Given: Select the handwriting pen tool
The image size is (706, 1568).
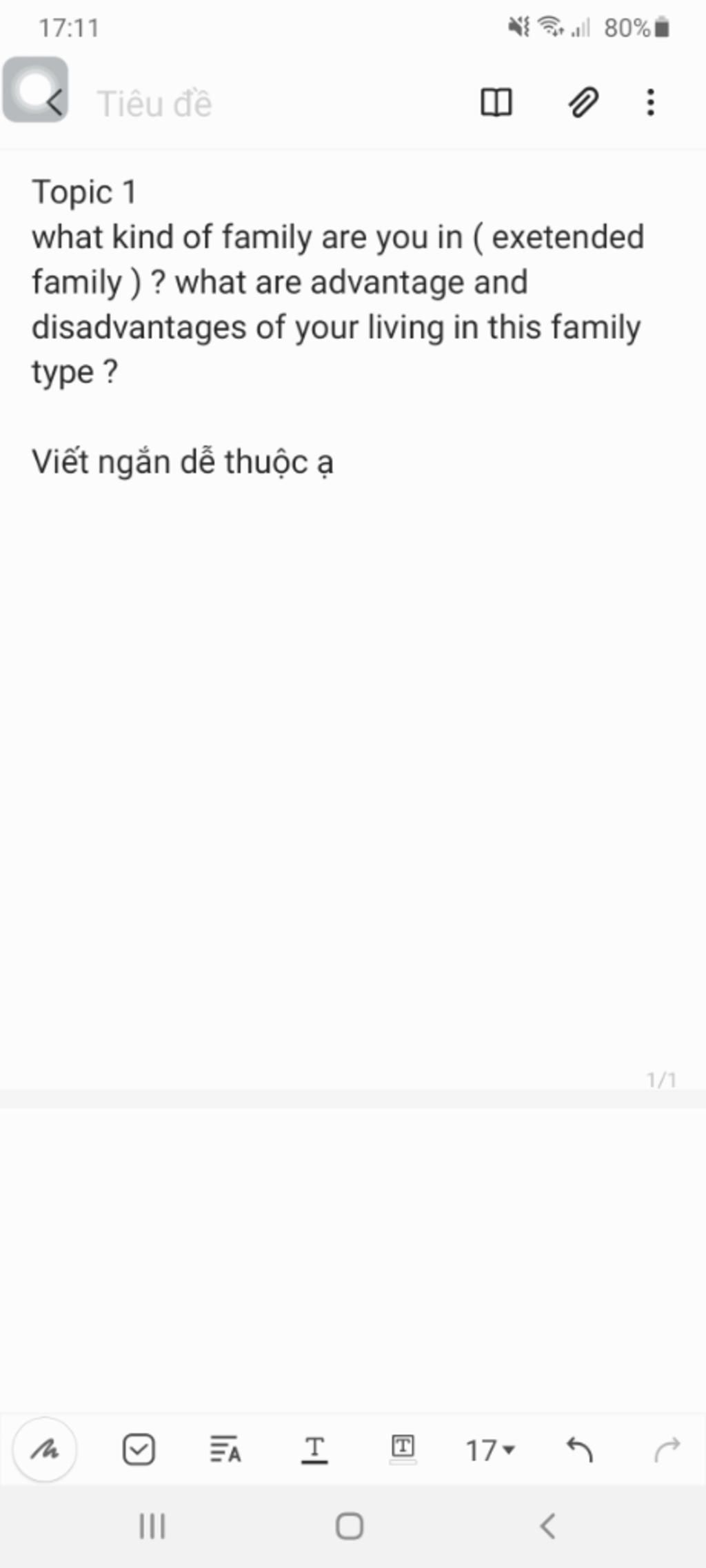Looking at the screenshot, I should click(x=45, y=1450).
